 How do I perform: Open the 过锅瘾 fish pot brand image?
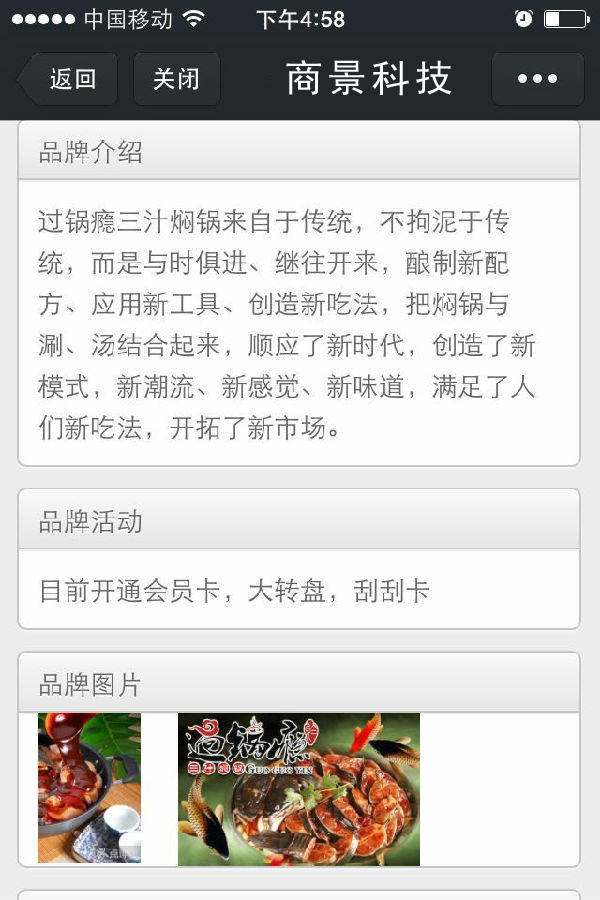299,789
